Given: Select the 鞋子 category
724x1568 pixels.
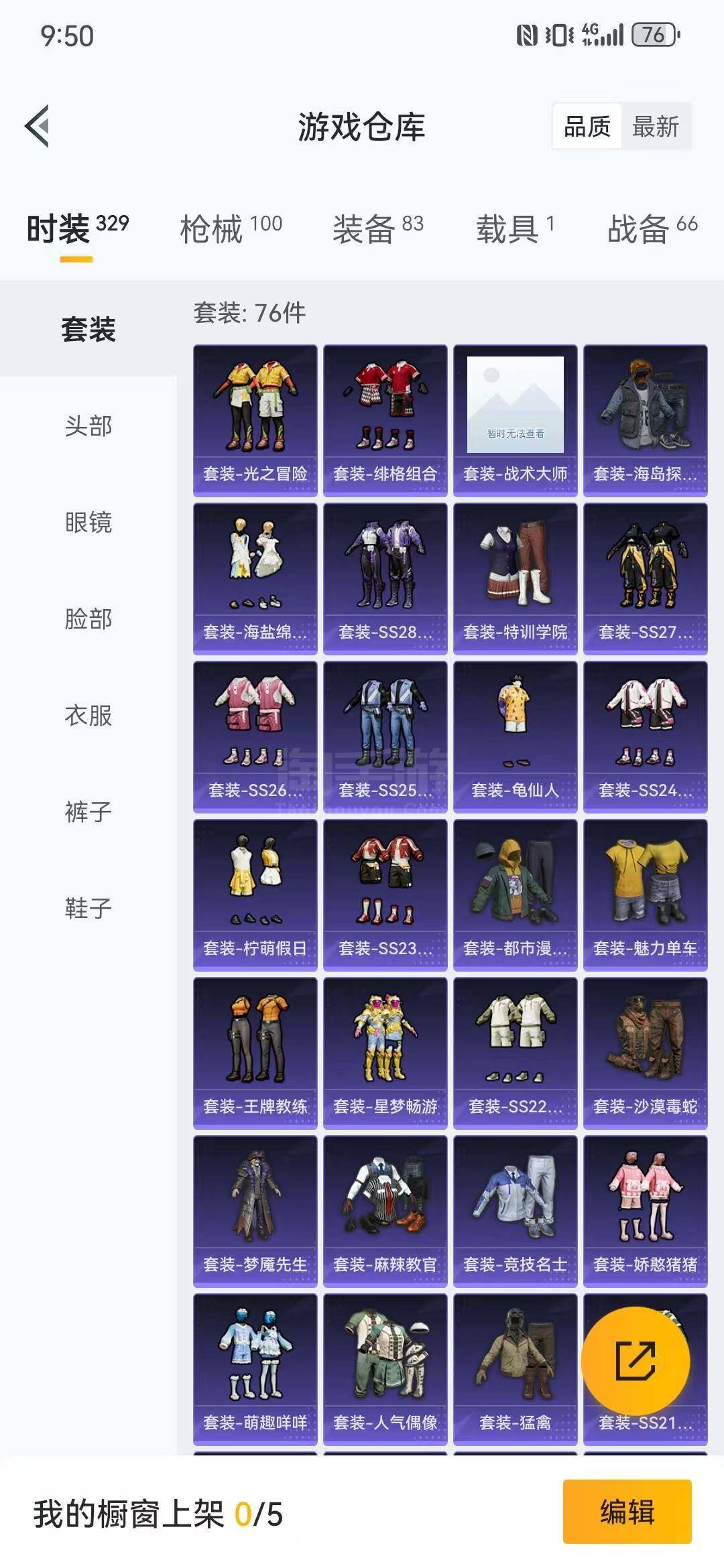Looking at the screenshot, I should click(88, 908).
